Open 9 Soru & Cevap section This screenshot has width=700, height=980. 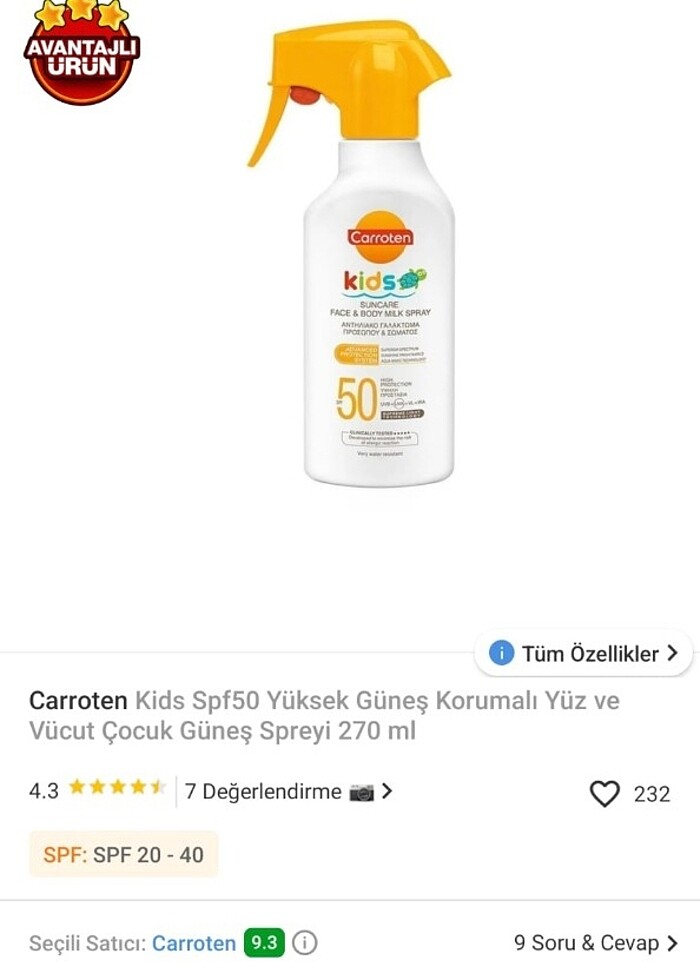point(595,943)
